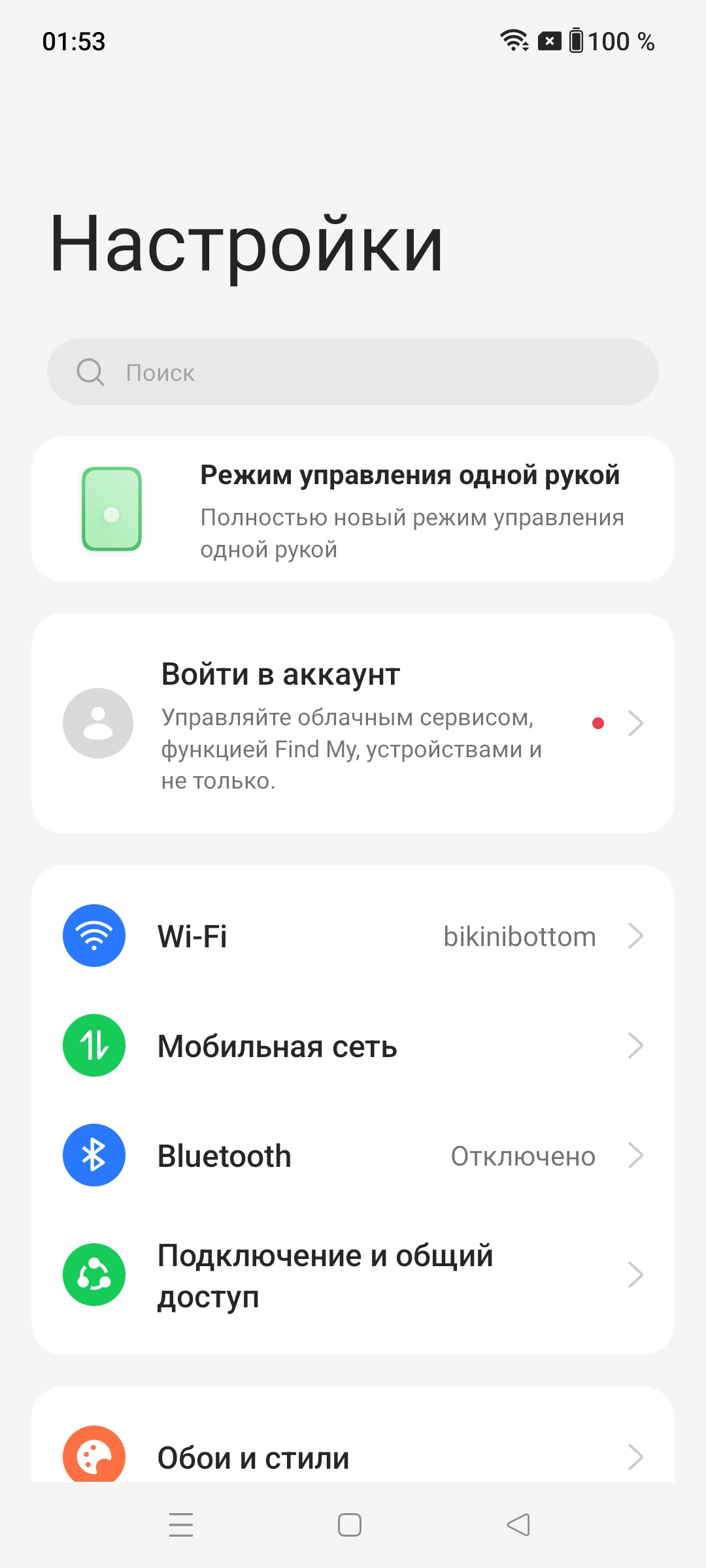This screenshot has height=1568, width=706.
Task: Open Wi-Fi settings
Action: click(x=353, y=936)
